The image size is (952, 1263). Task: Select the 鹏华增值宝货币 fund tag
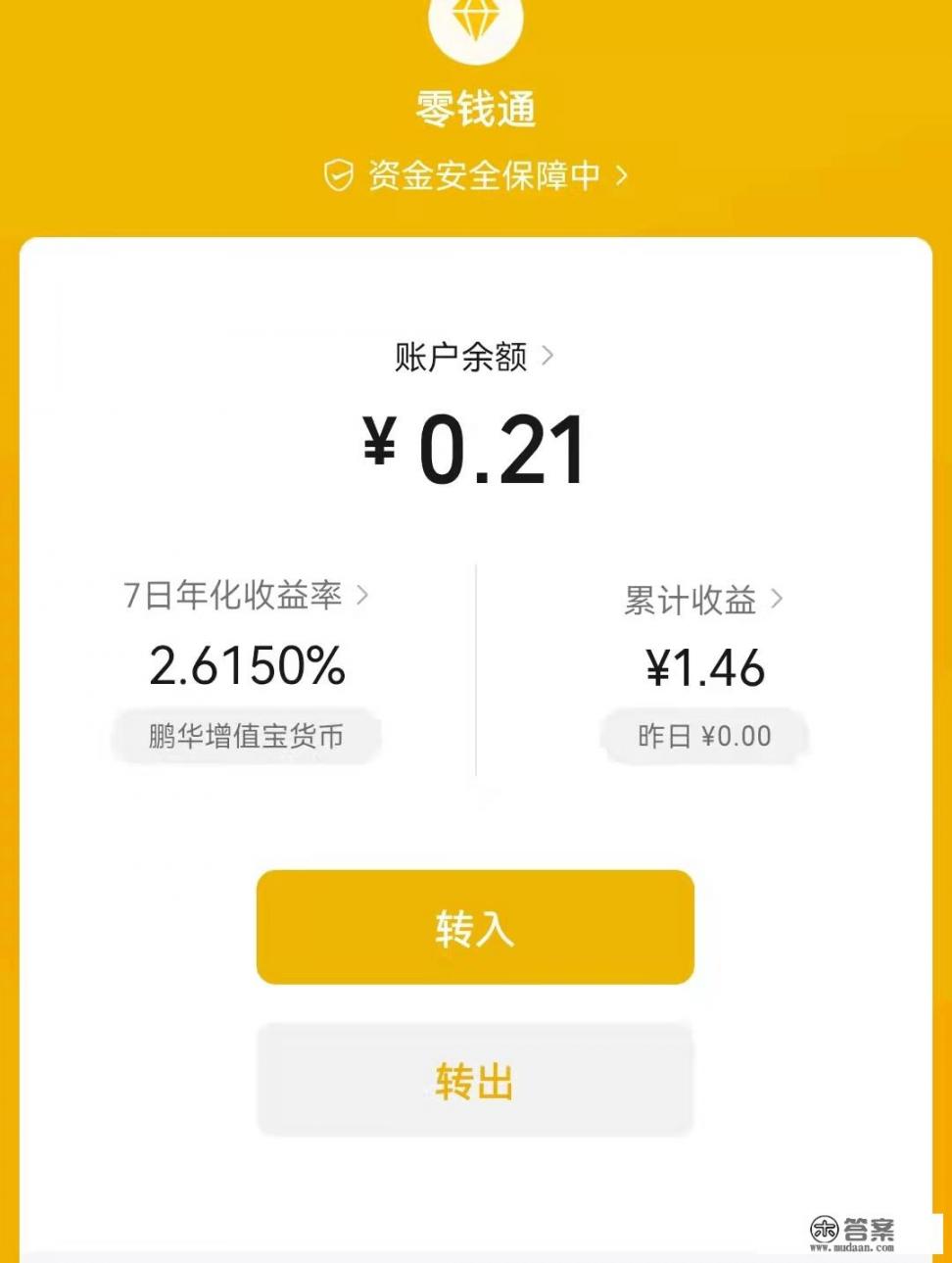click(245, 737)
